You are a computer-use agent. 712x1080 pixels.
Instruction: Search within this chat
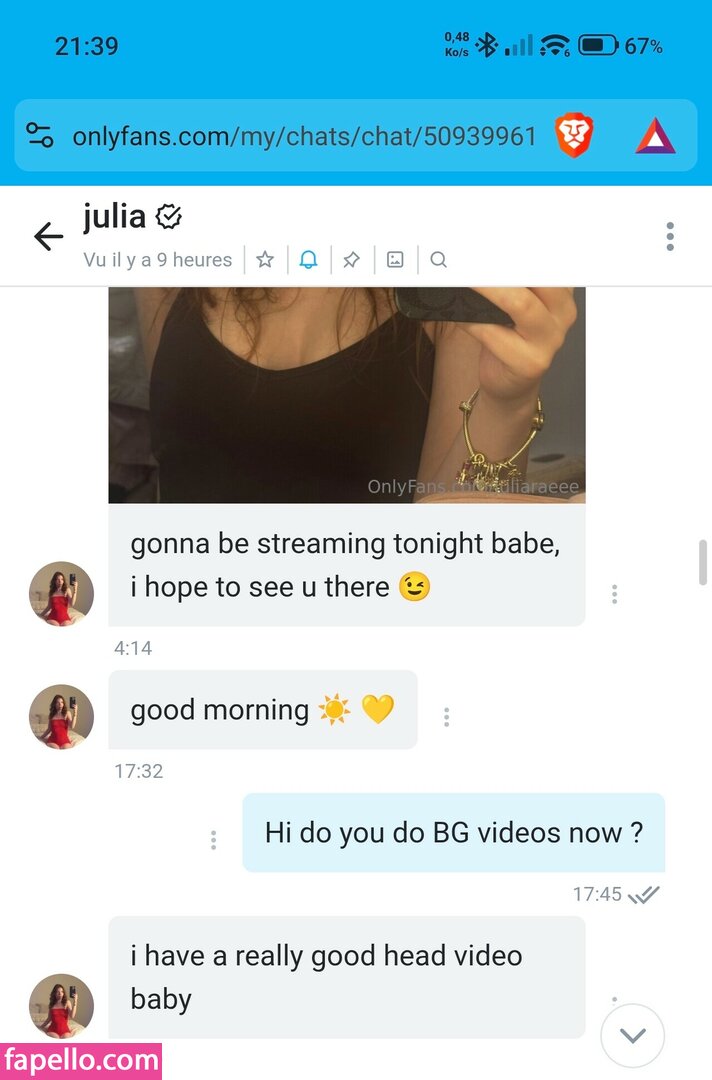[x=438, y=260]
